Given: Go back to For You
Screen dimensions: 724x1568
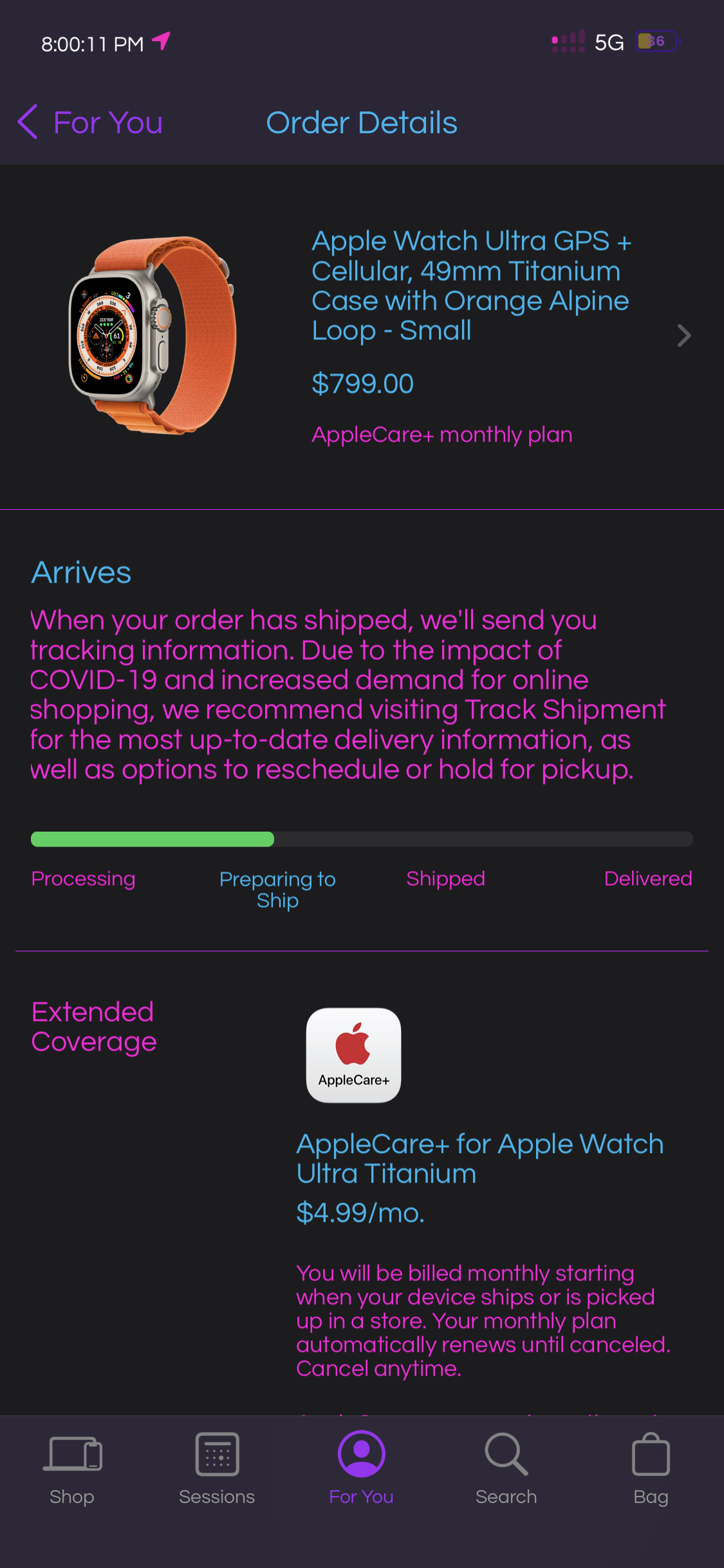Looking at the screenshot, I should (x=90, y=122).
